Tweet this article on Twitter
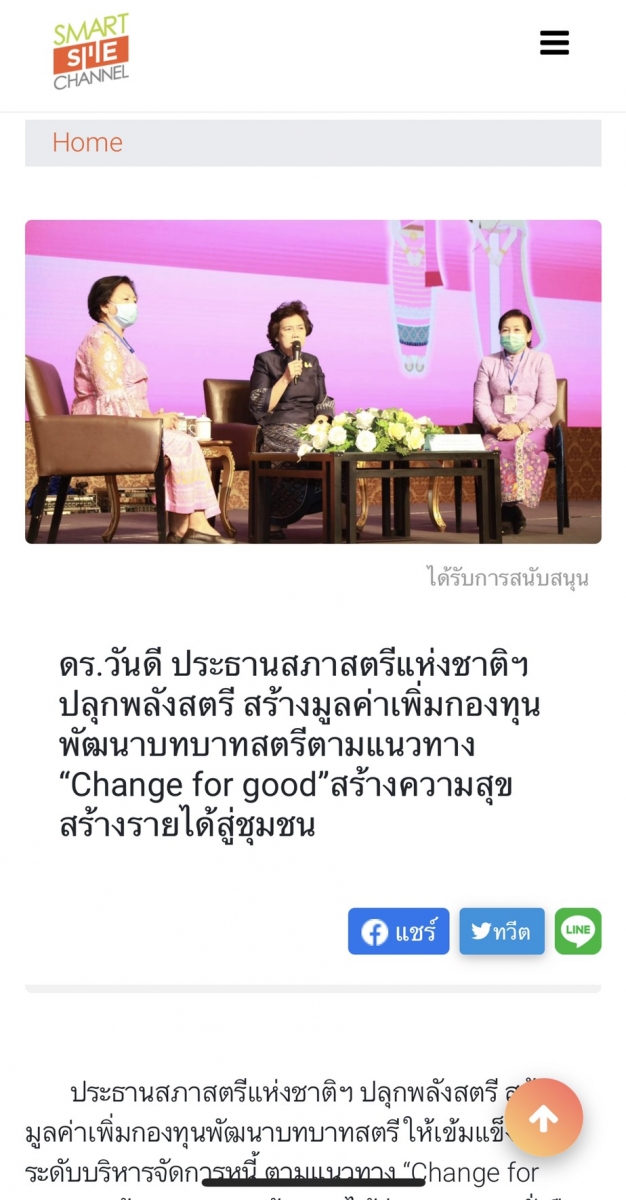The height and width of the screenshot is (1200, 626). point(502,931)
